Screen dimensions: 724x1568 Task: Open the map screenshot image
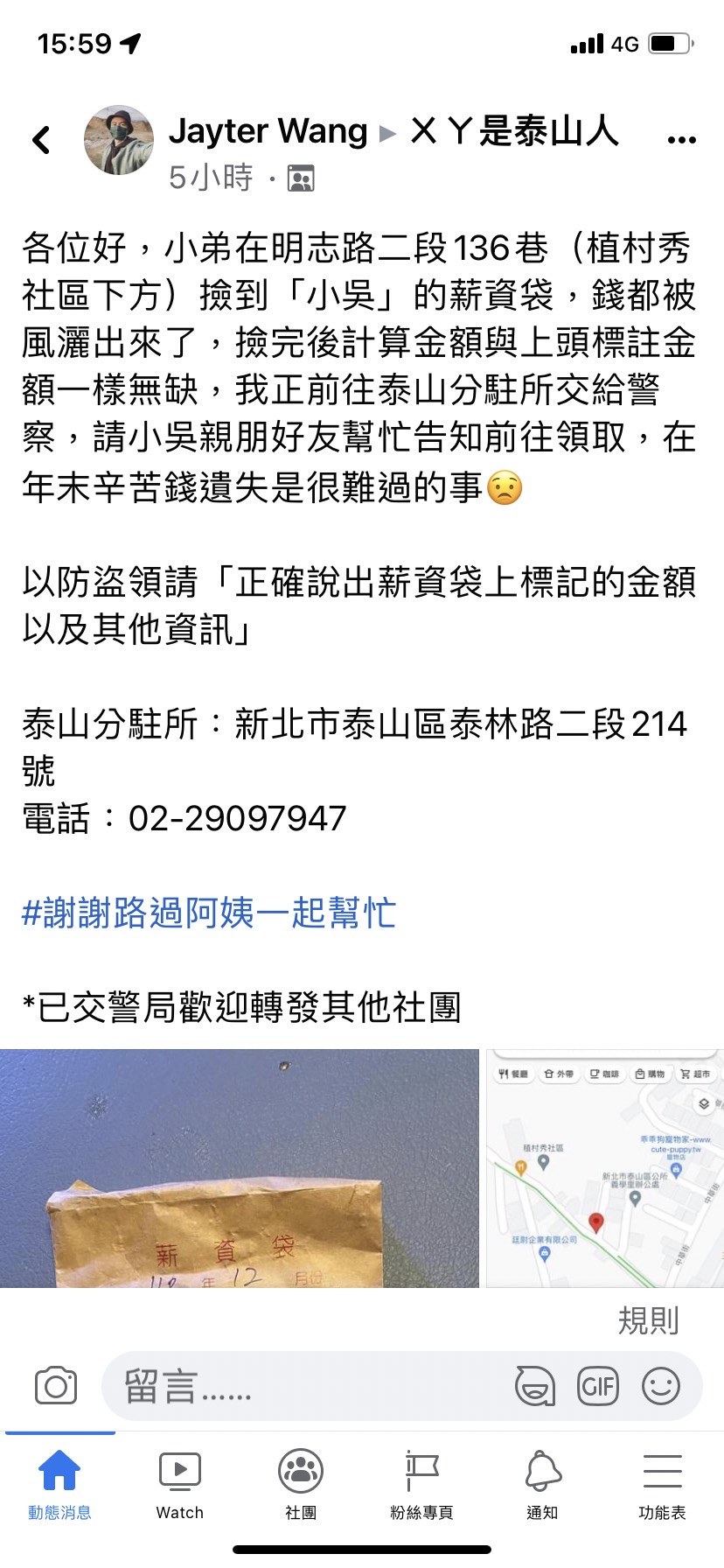tap(605, 1168)
